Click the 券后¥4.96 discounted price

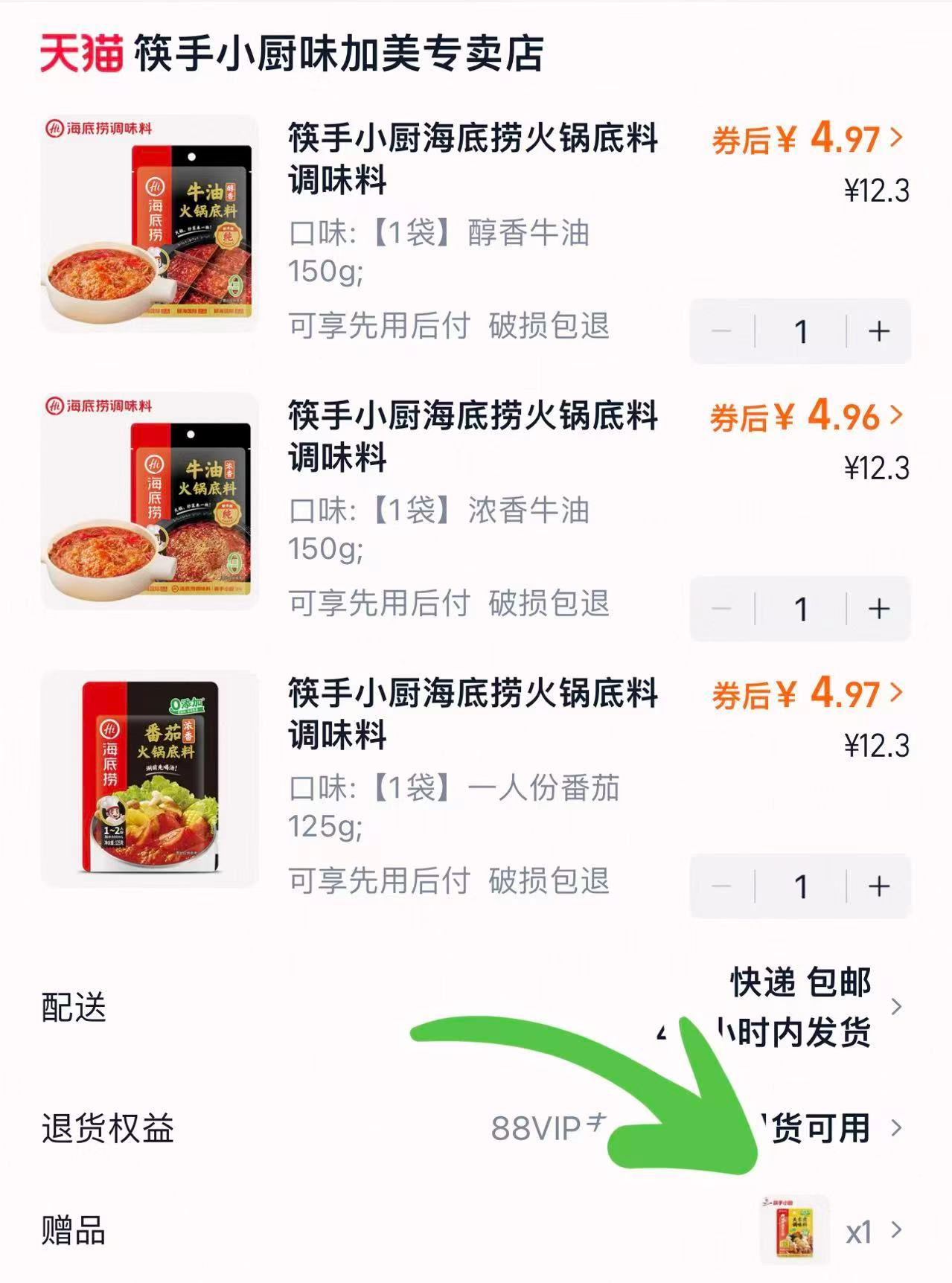click(804, 415)
